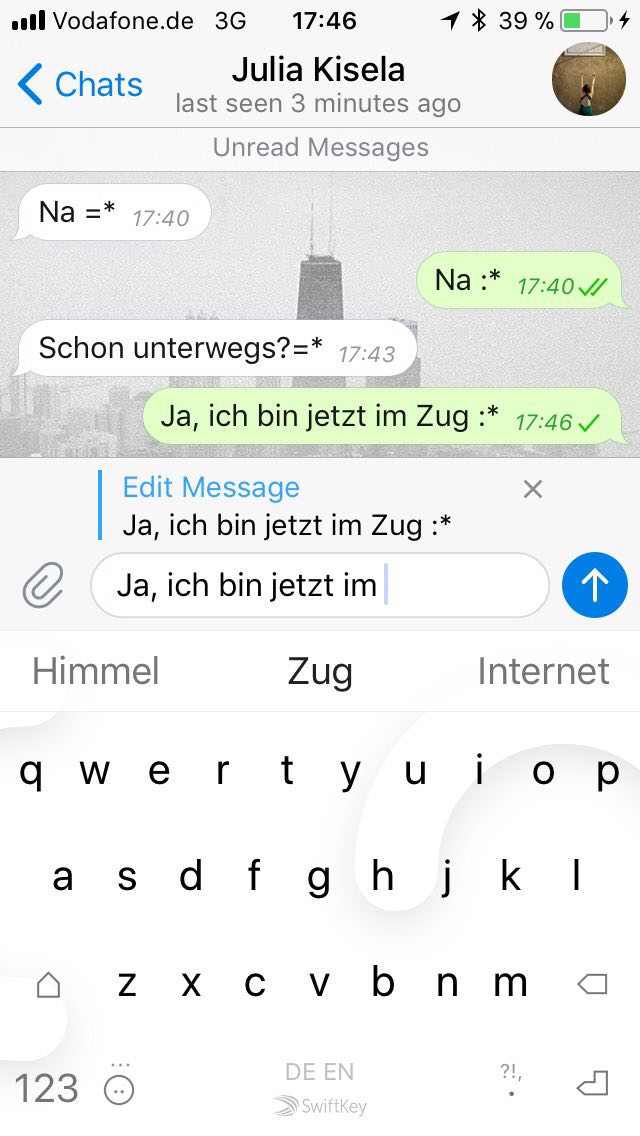This screenshot has height=1136, width=640.
Task: Insert the suggested word Zug
Action: pos(320,671)
